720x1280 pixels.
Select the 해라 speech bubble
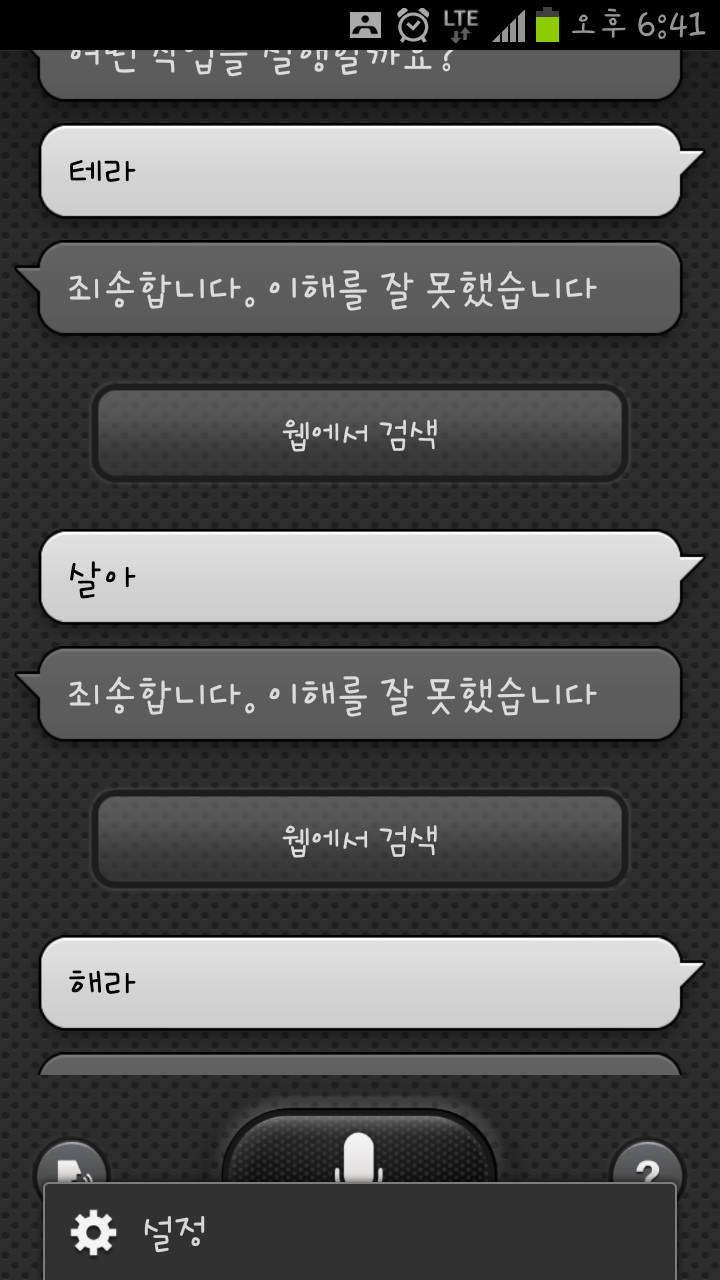click(360, 982)
